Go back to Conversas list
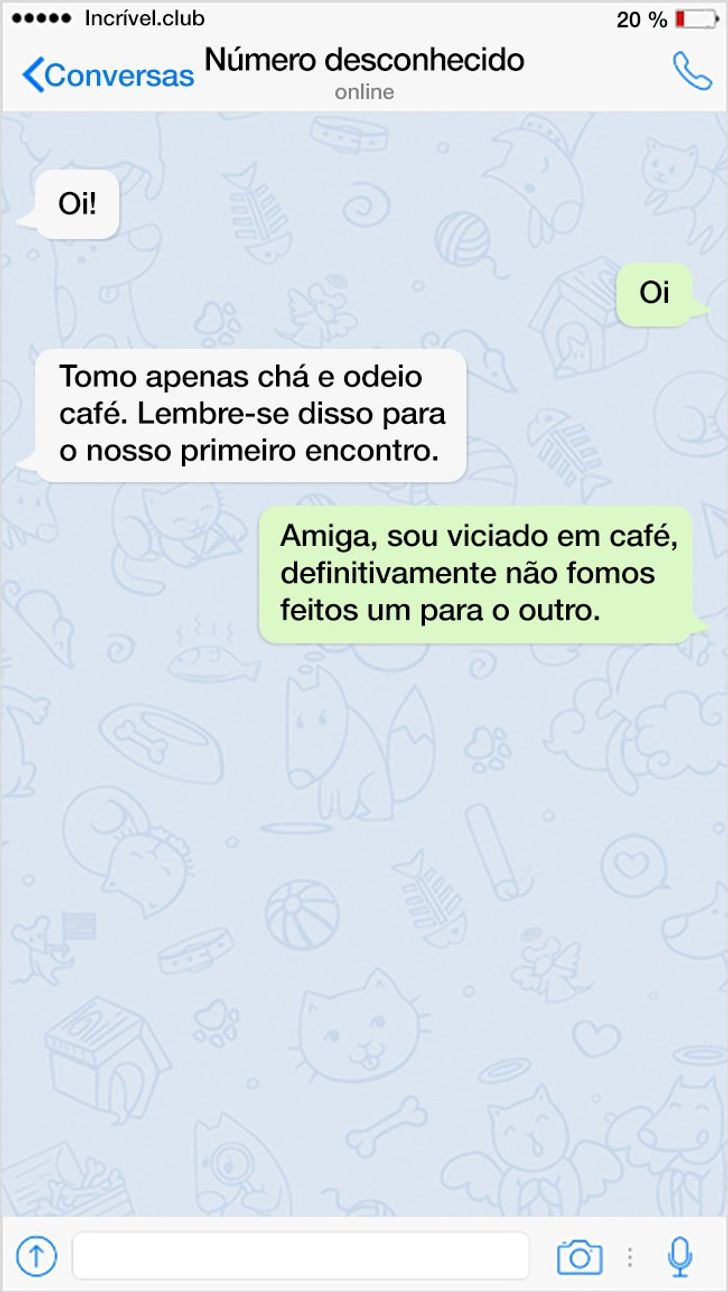 [x=108, y=74]
